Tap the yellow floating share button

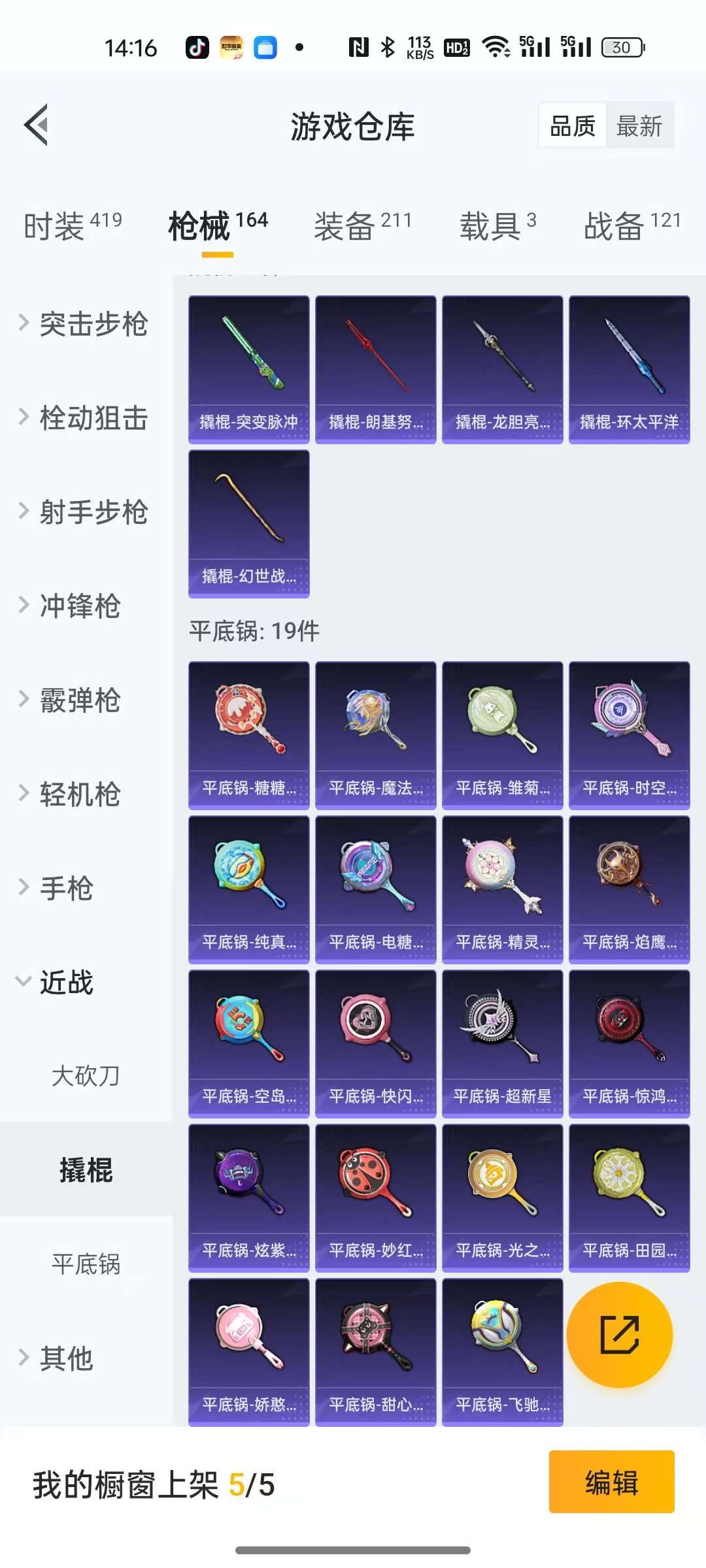(x=619, y=1335)
